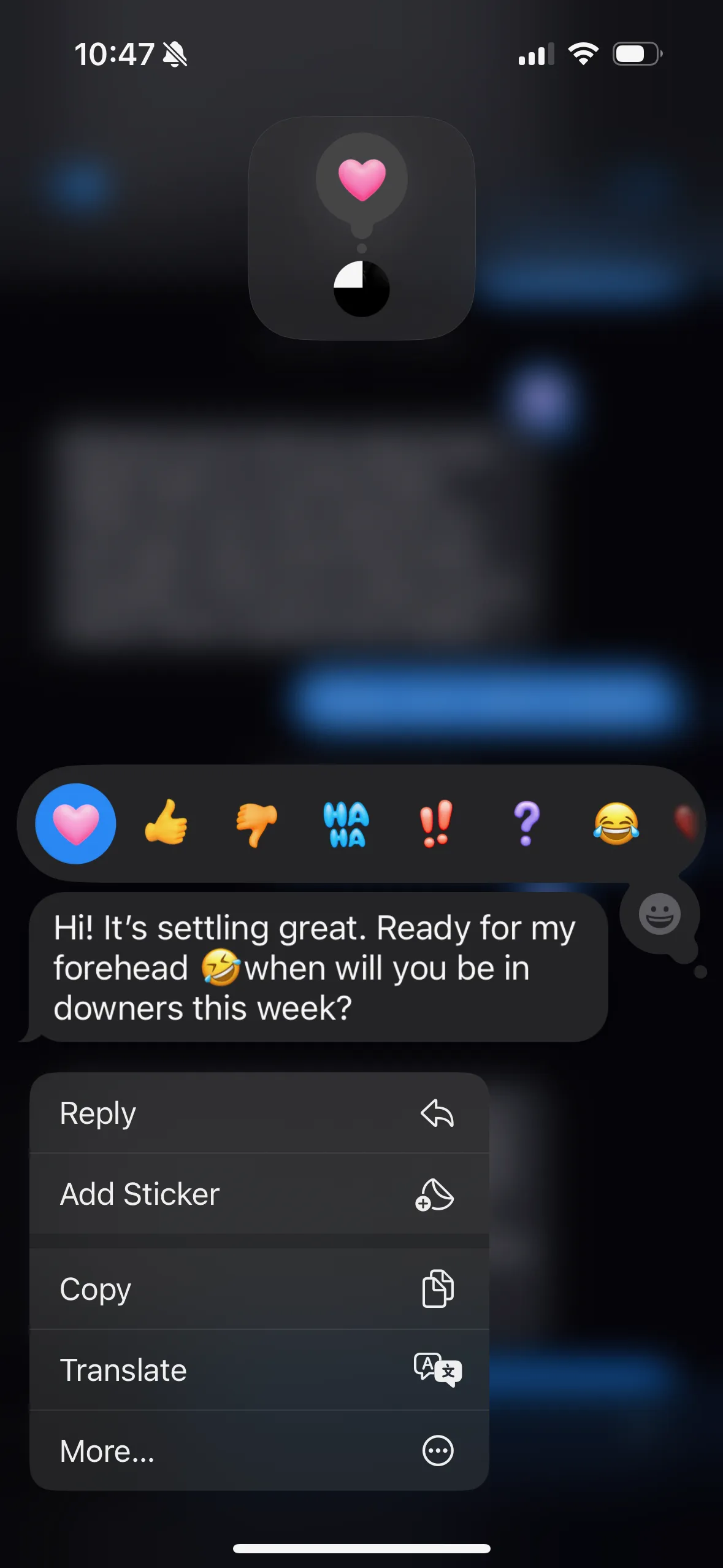Open the emoji picker for more reactions

[x=660, y=914]
